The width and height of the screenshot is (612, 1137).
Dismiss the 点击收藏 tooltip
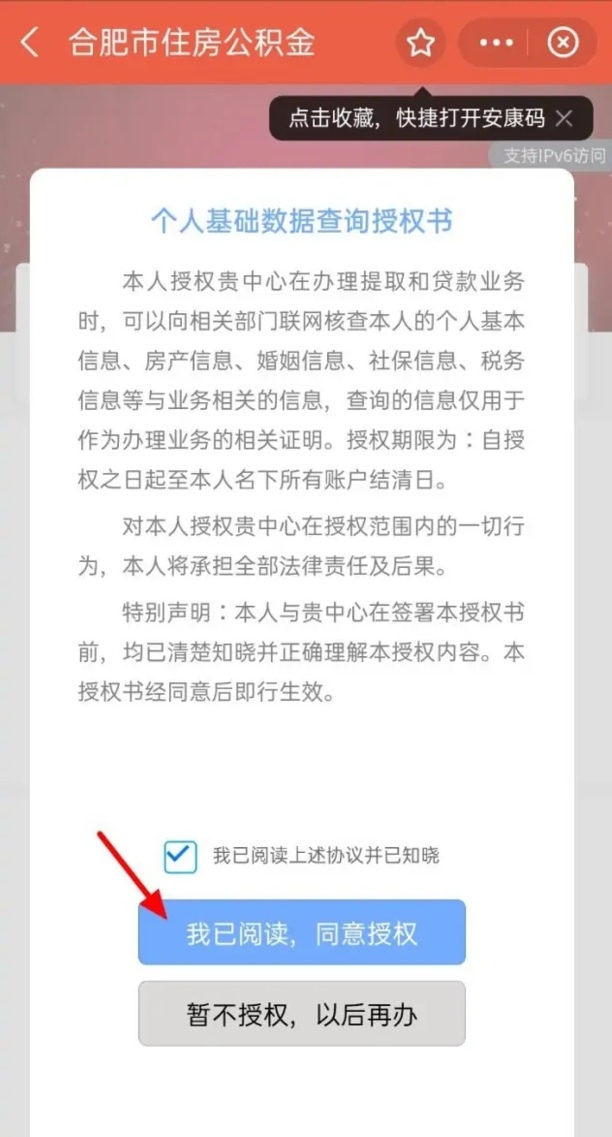tap(565, 118)
